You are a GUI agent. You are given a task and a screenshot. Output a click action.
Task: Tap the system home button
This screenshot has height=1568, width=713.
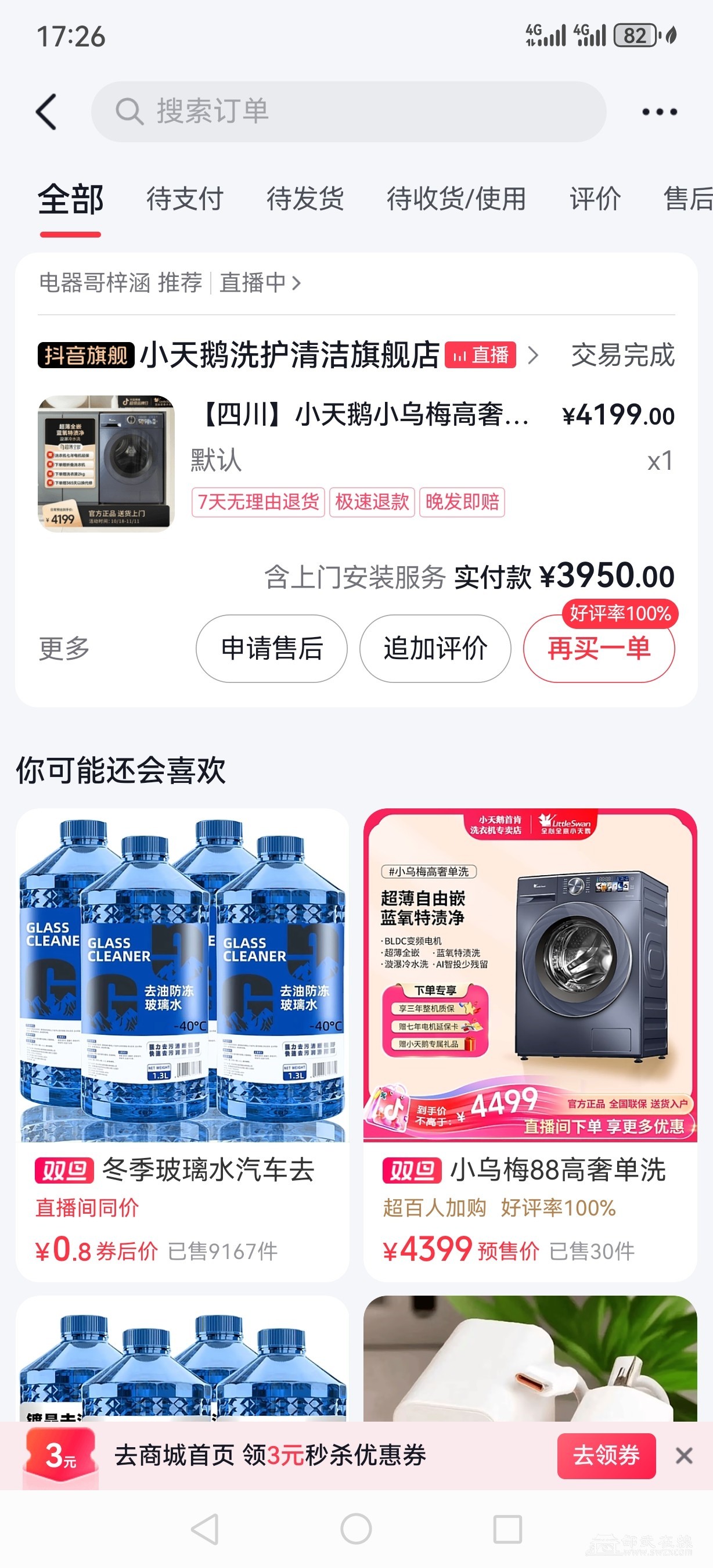click(x=356, y=1529)
